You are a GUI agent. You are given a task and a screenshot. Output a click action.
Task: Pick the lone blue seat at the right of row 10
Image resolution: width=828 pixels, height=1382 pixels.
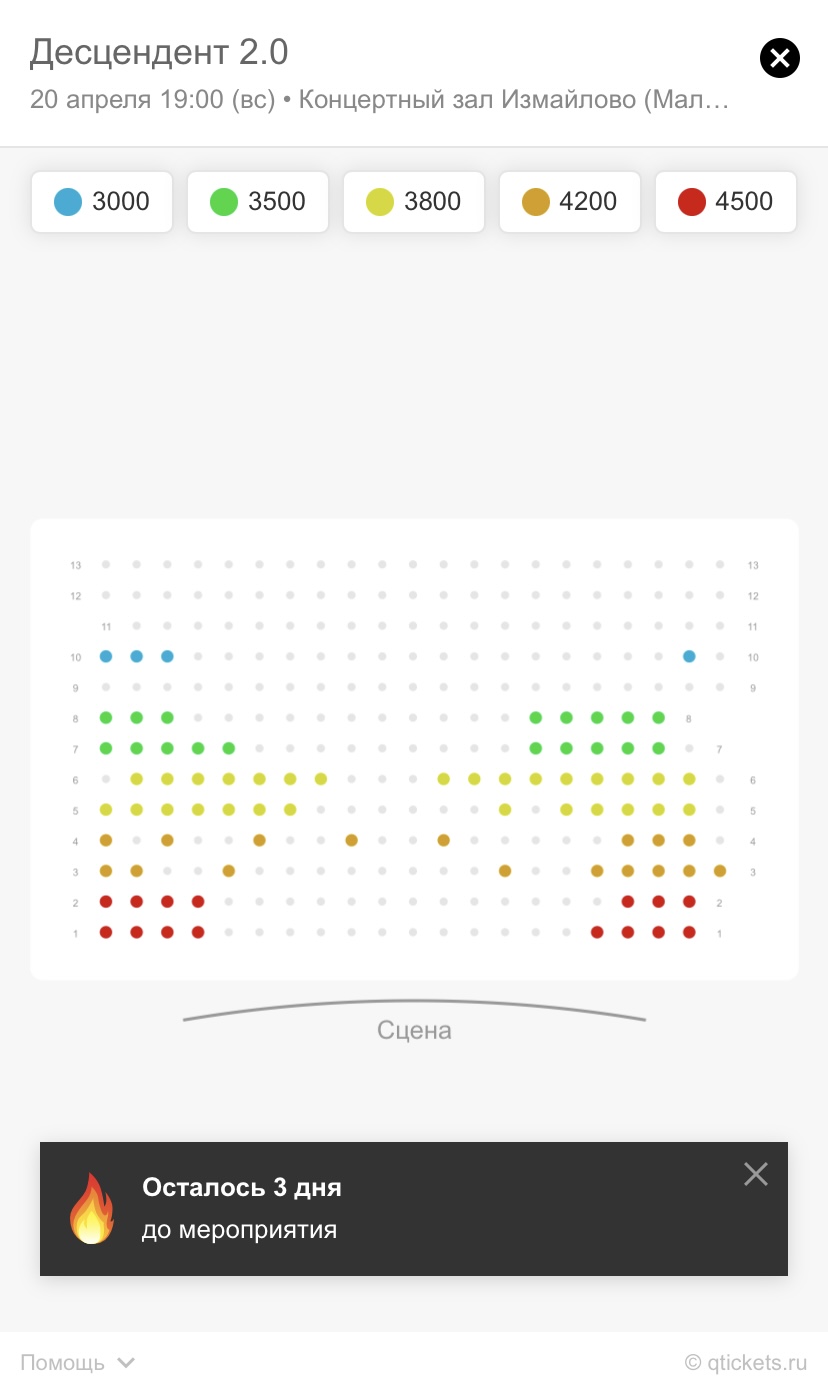pyautogui.click(x=689, y=656)
